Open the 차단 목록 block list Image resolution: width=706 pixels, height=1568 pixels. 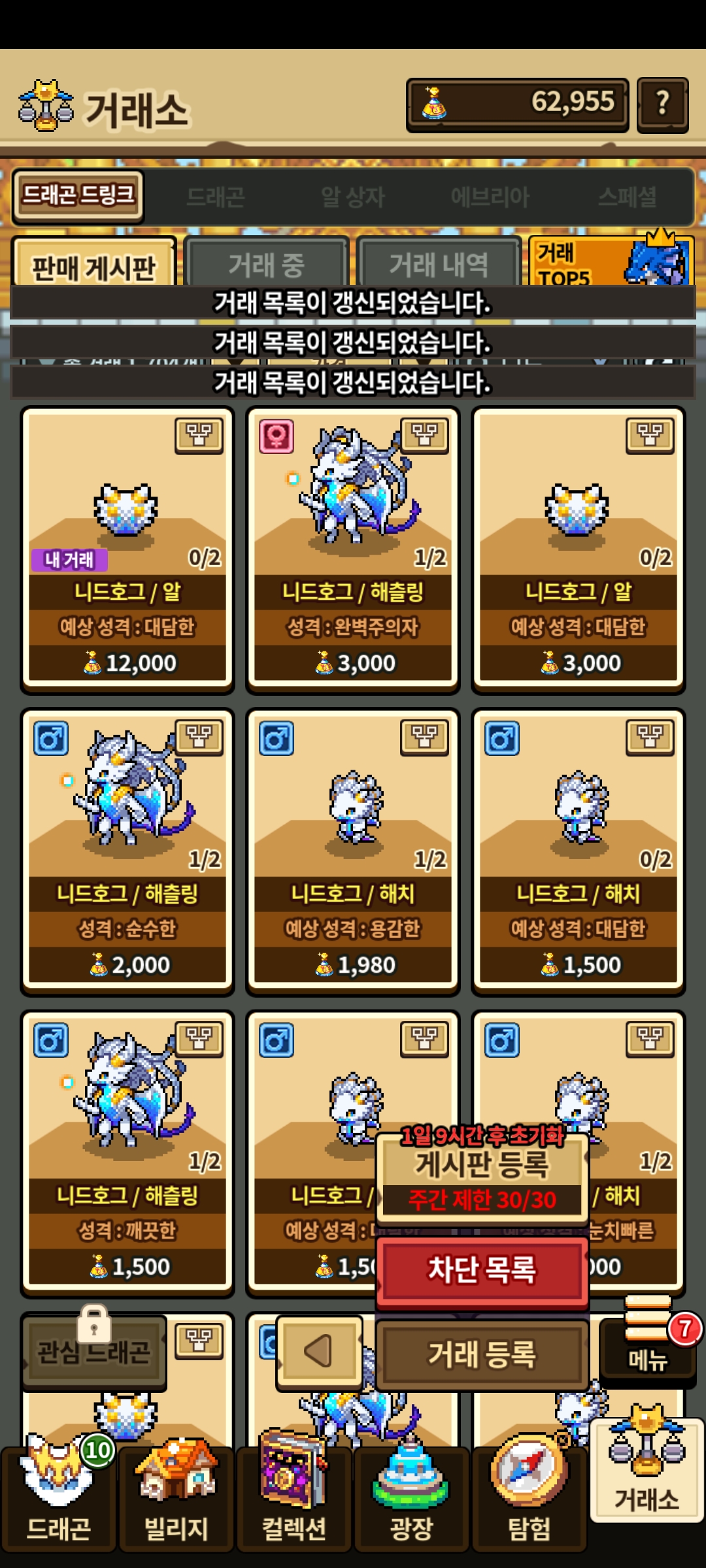[482, 1269]
